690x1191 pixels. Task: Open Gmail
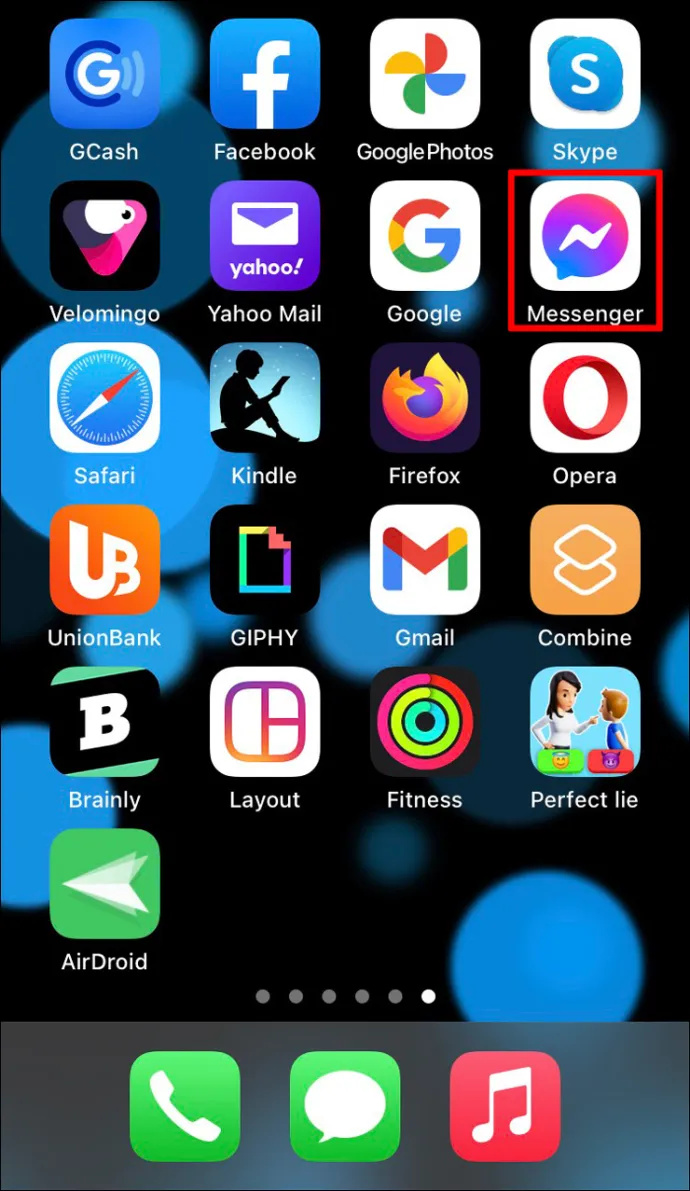[x=425, y=560]
